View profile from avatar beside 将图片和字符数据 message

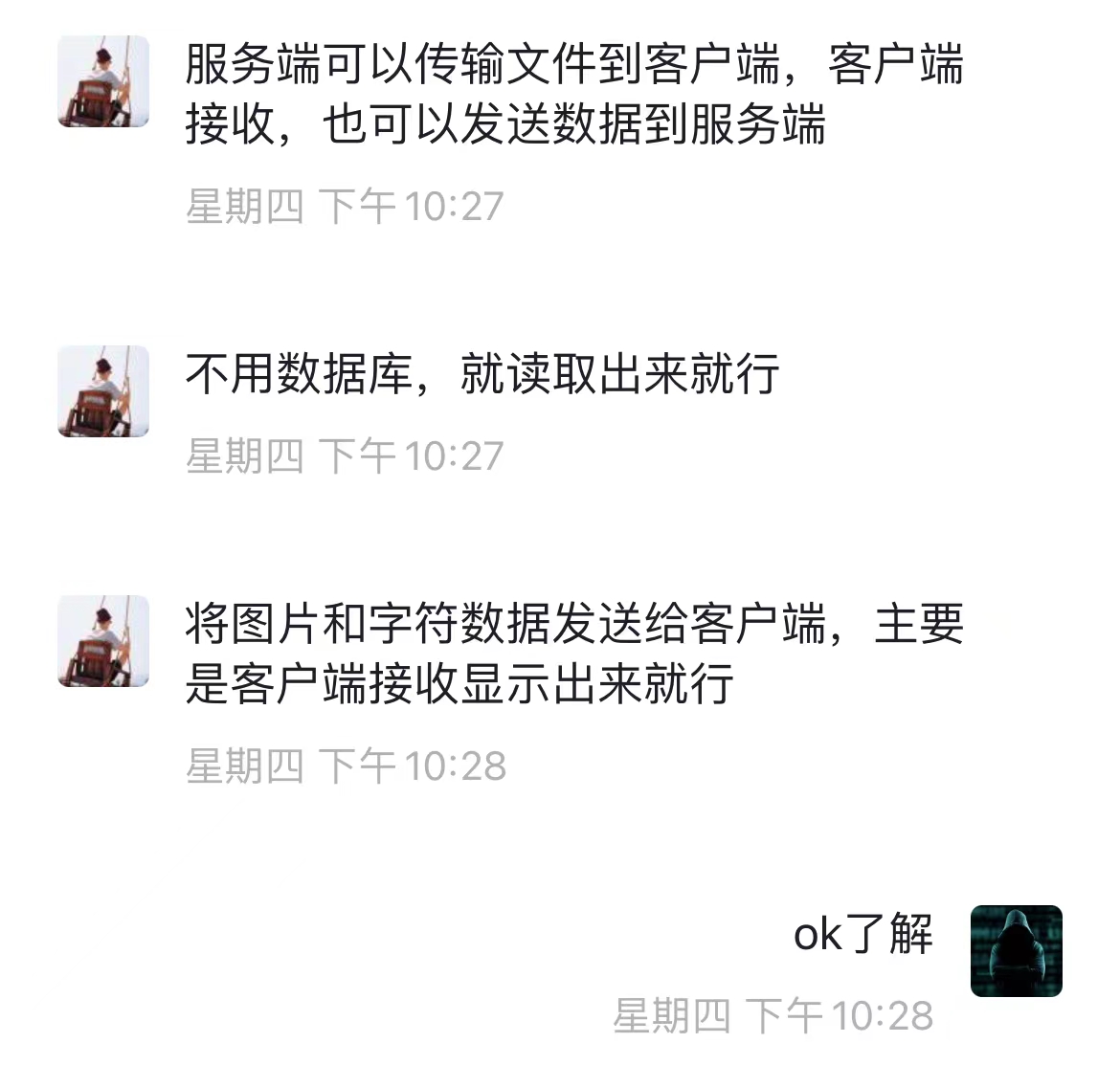(x=103, y=641)
